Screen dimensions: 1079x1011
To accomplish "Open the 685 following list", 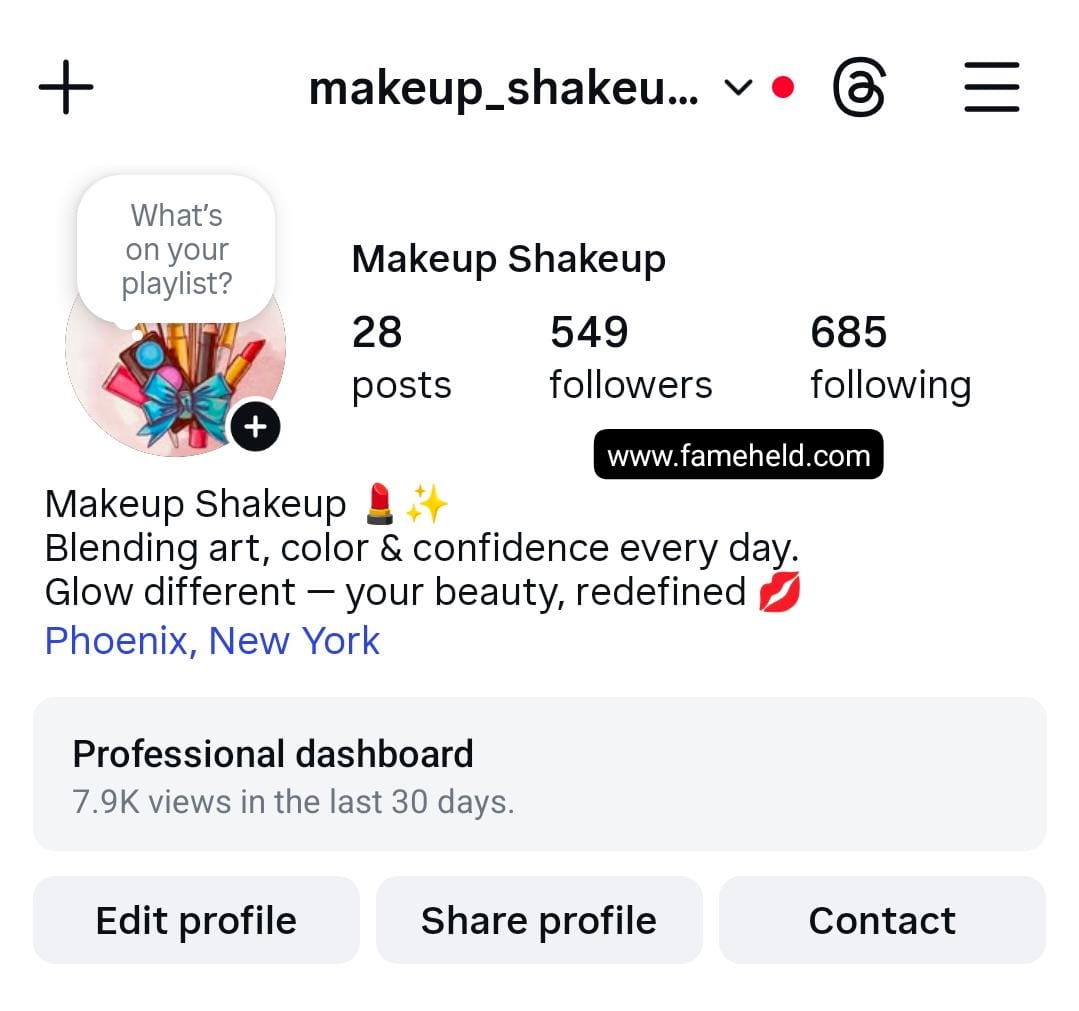I will 889,357.
